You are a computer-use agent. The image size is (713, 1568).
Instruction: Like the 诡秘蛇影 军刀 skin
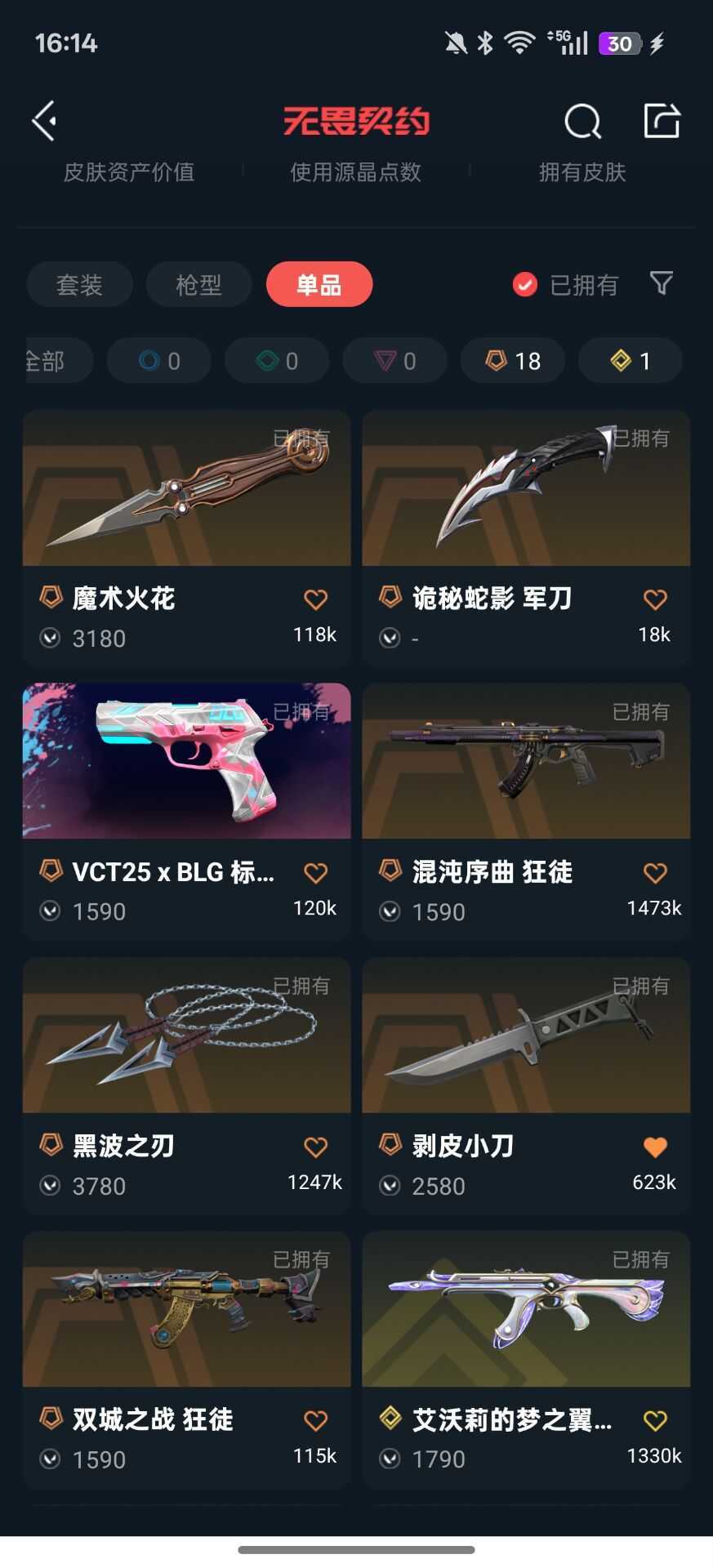tap(655, 599)
